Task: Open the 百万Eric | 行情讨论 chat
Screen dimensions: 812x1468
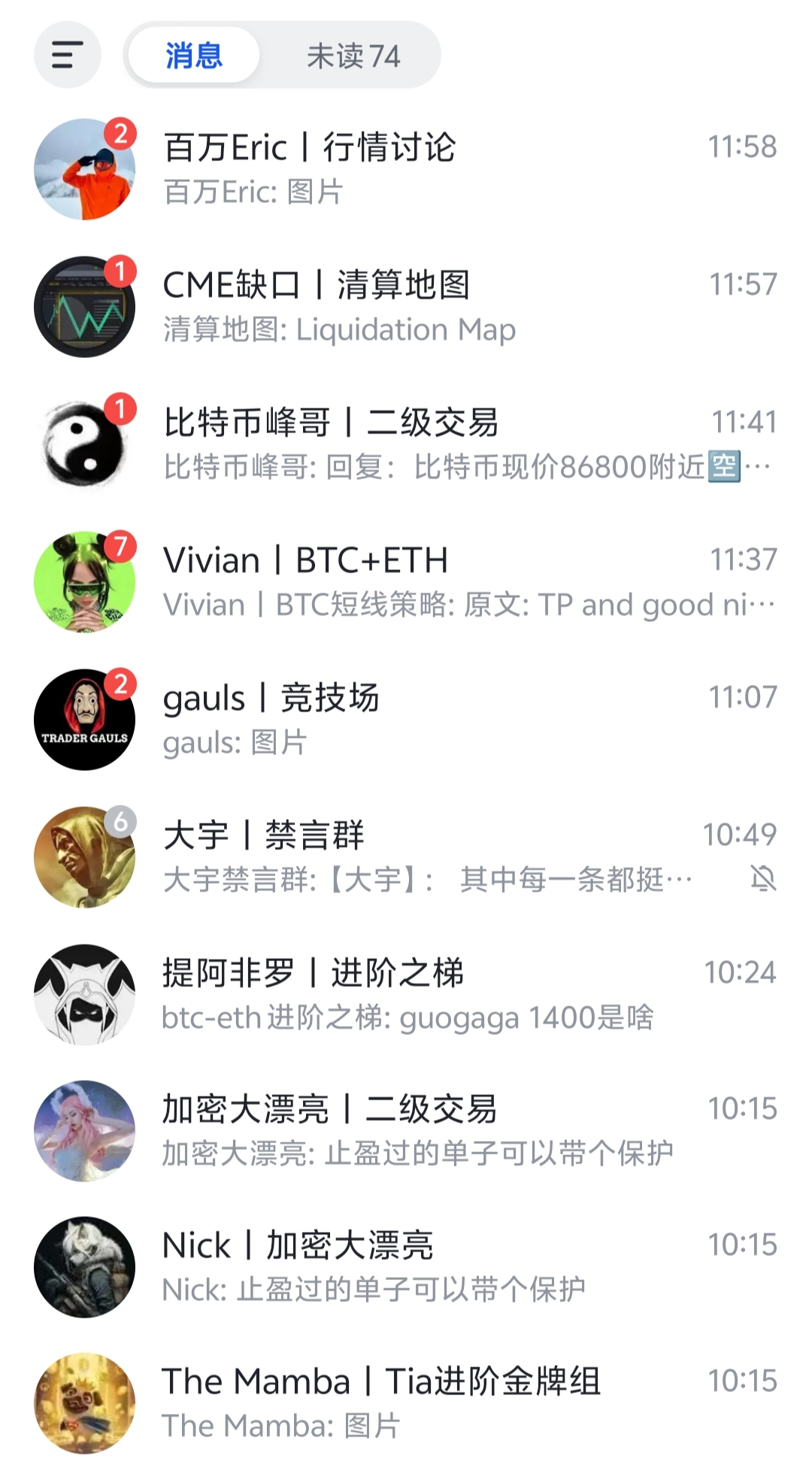Action: [x=406, y=168]
